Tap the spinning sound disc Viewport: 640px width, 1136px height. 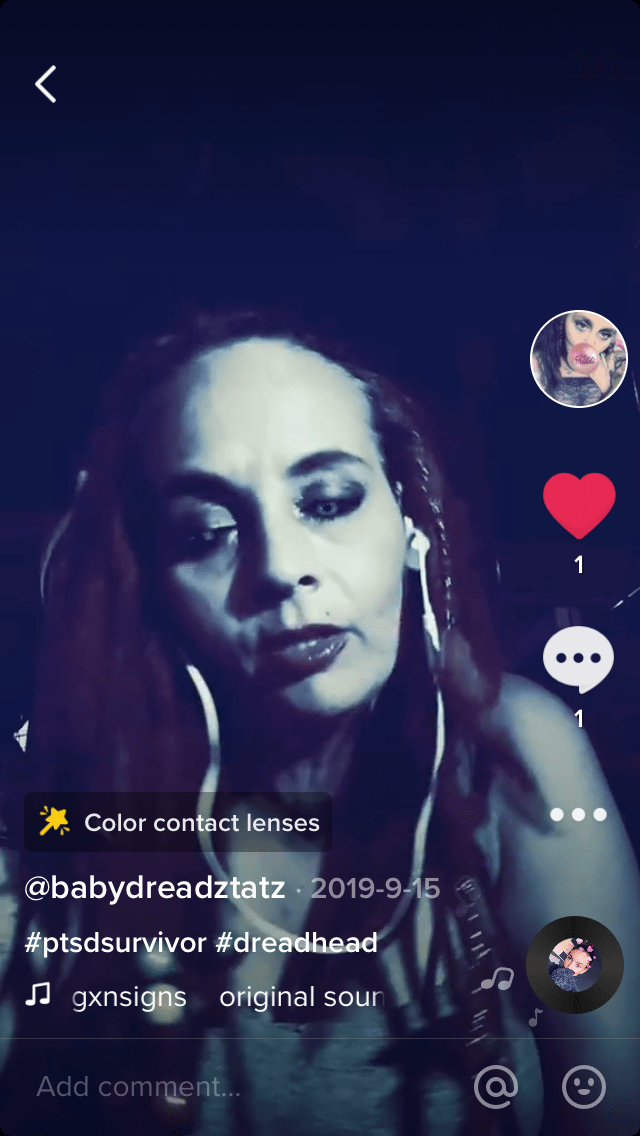tap(574, 965)
